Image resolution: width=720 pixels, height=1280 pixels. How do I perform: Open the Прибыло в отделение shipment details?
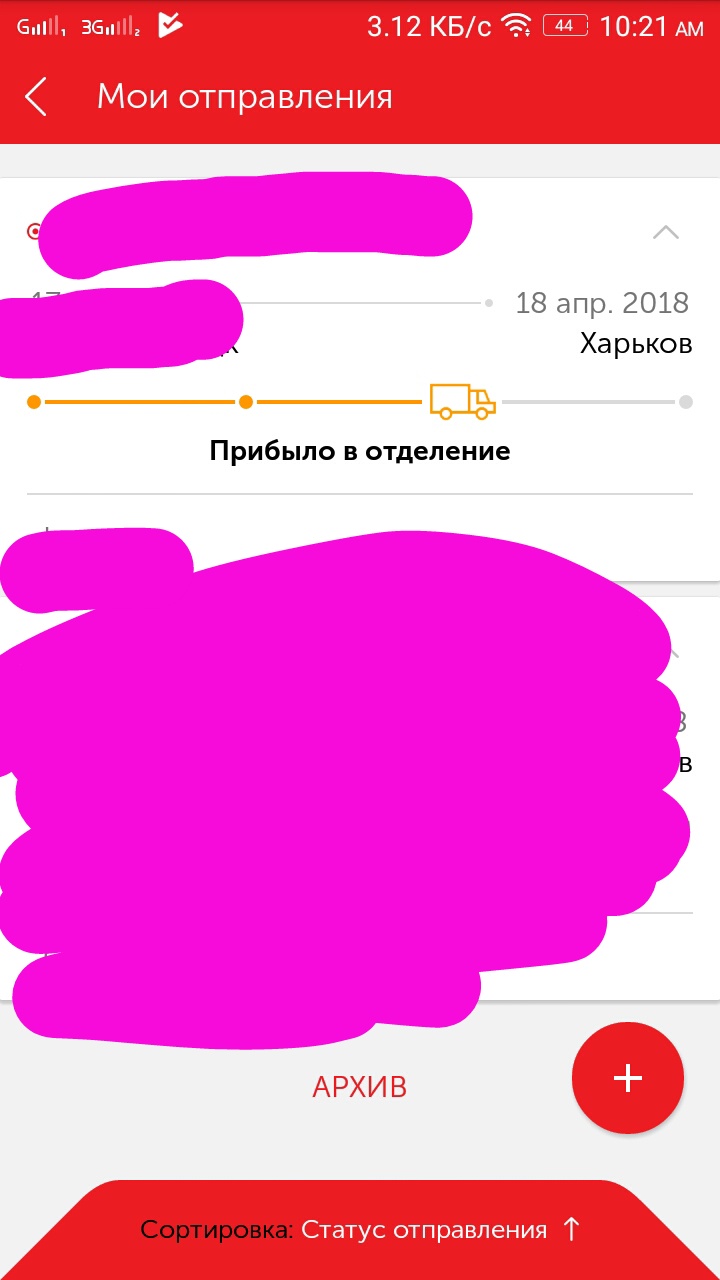360,450
